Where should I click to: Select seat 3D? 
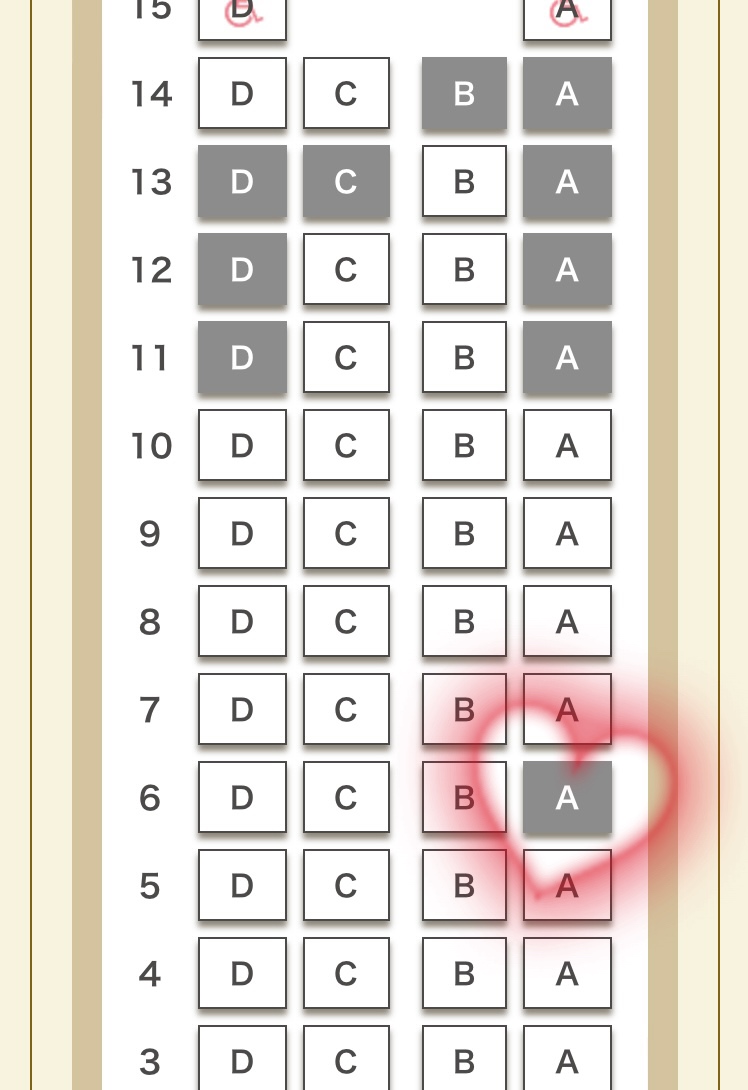pyautogui.click(x=242, y=1060)
